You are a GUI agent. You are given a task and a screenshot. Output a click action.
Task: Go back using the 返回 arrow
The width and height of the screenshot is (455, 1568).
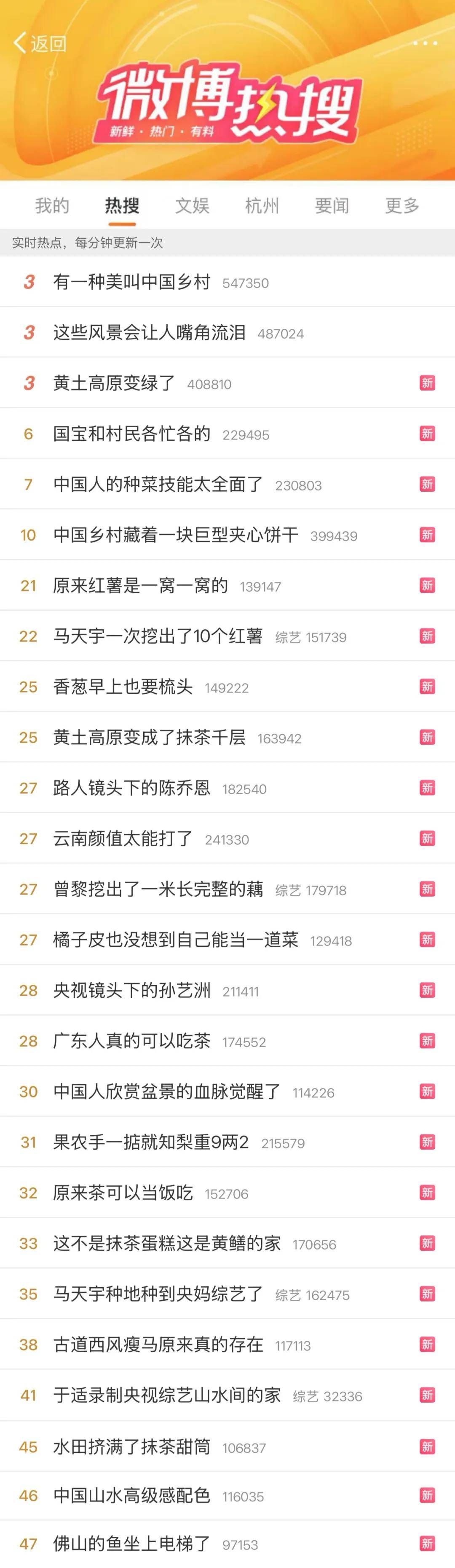pyautogui.click(x=39, y=43)
